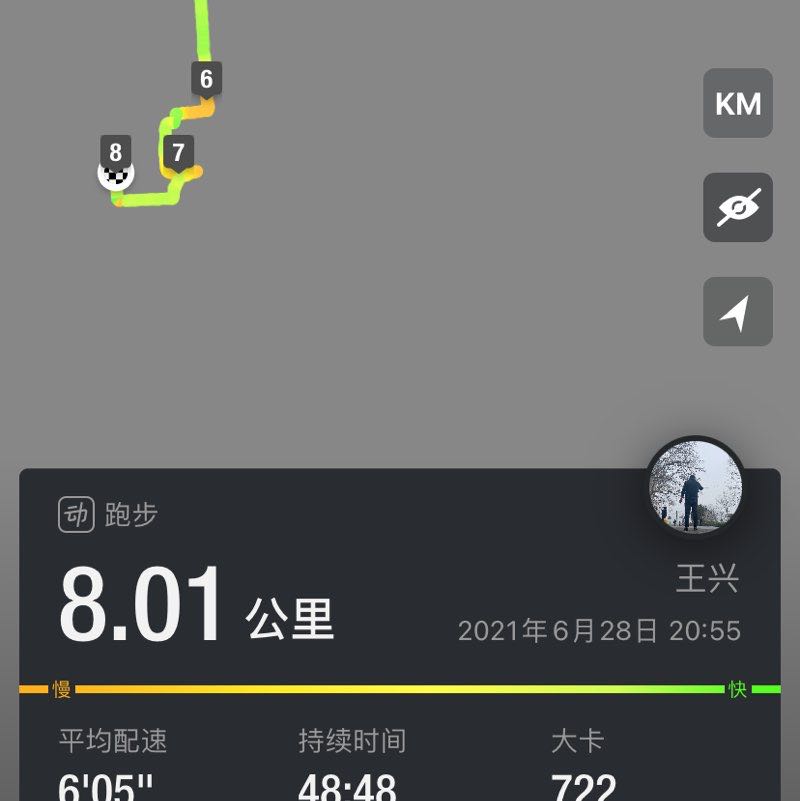The height and width of the screenshot is (801, 800).
Task: Toggle route visibility with the eye icon
Action: pyautogui.click(x=737, y=208)
